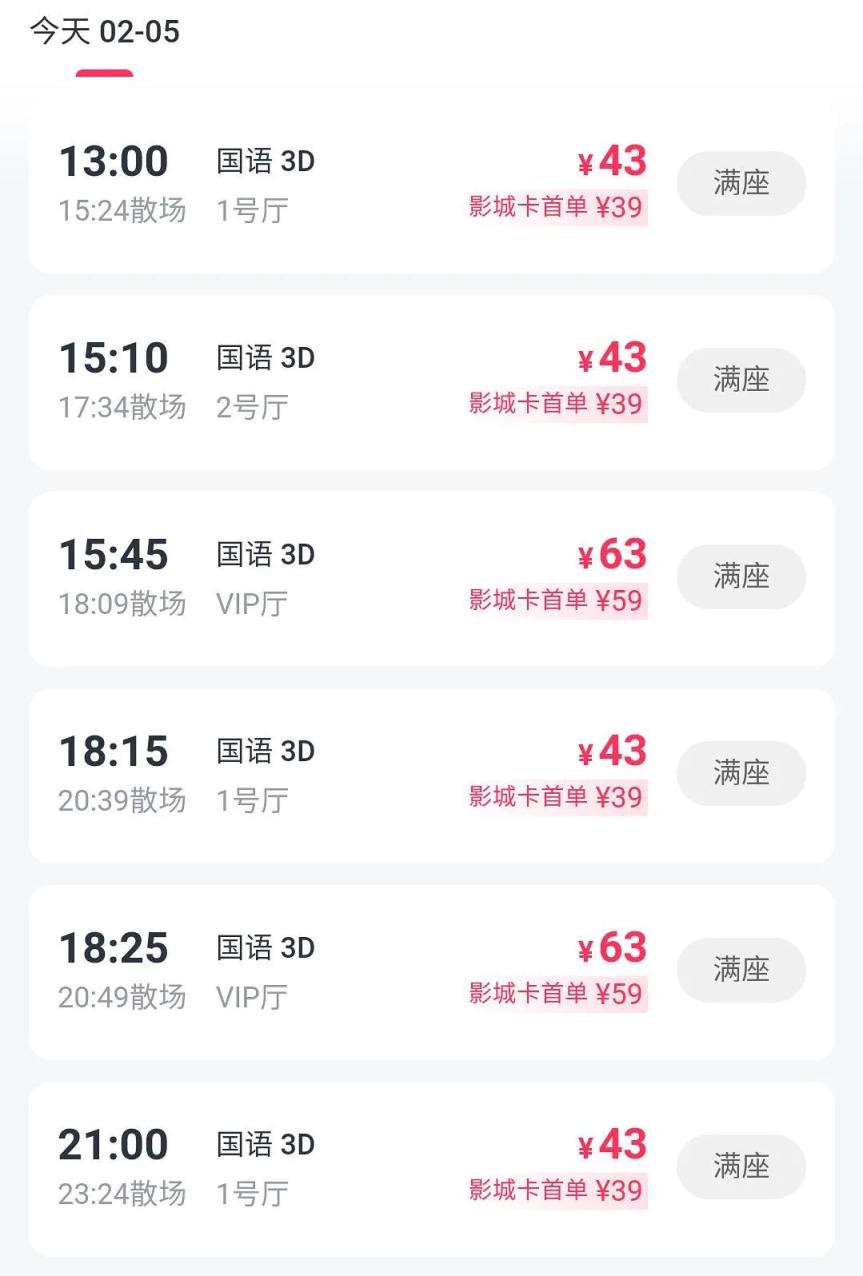Tap 满座 button for the 13:00 showing
Viewport: 863px width, 1276px height.
(741, 183)
